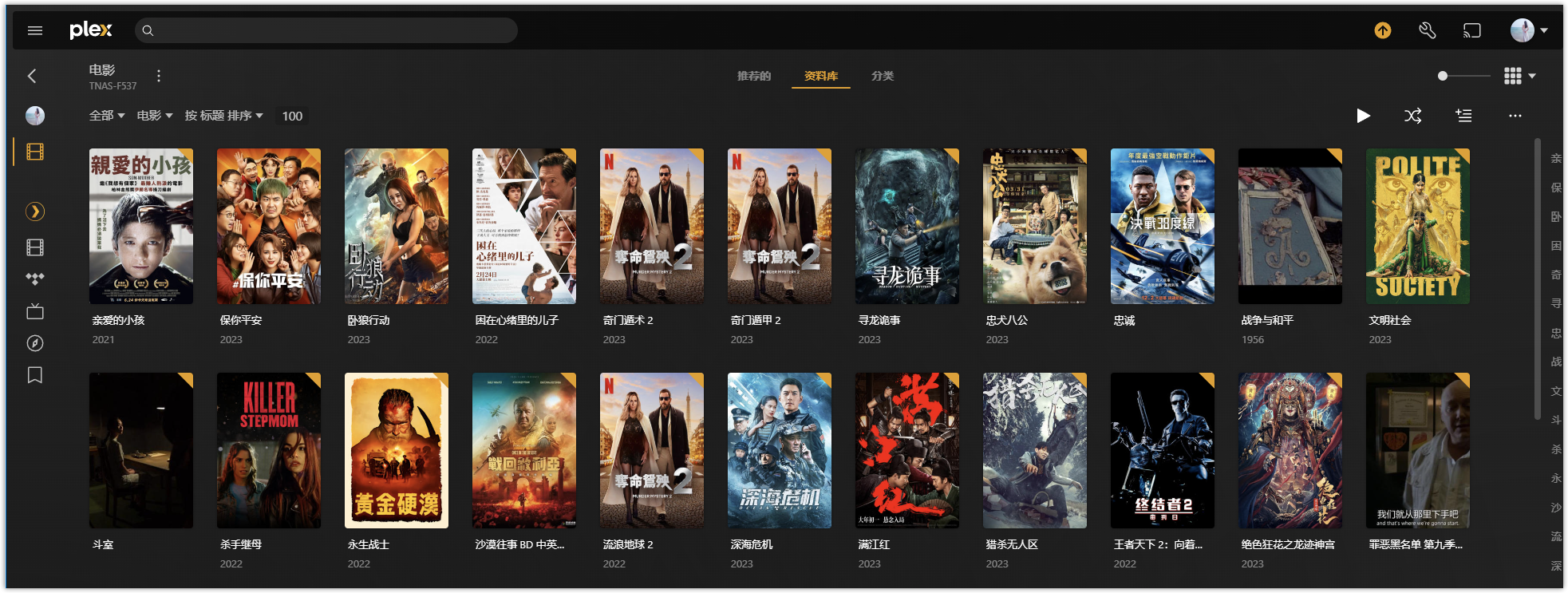Image resolution: width=1568 pixels, height=593 pixels.
Task: Switch to the 推荐的 tab
Action: (x=753, y=76)
